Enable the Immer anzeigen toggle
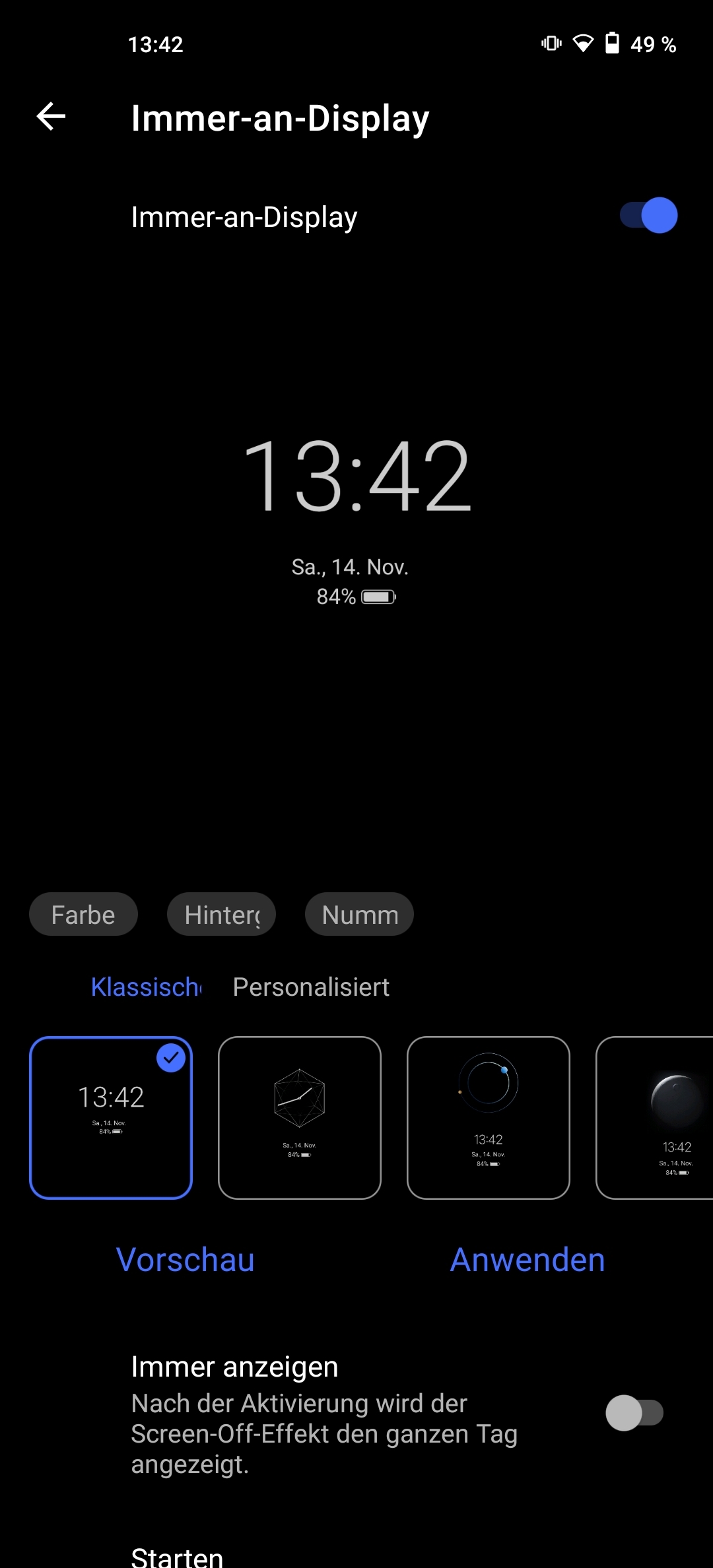This screenshot has height=1568, width=713. [x=634, y=1412]
